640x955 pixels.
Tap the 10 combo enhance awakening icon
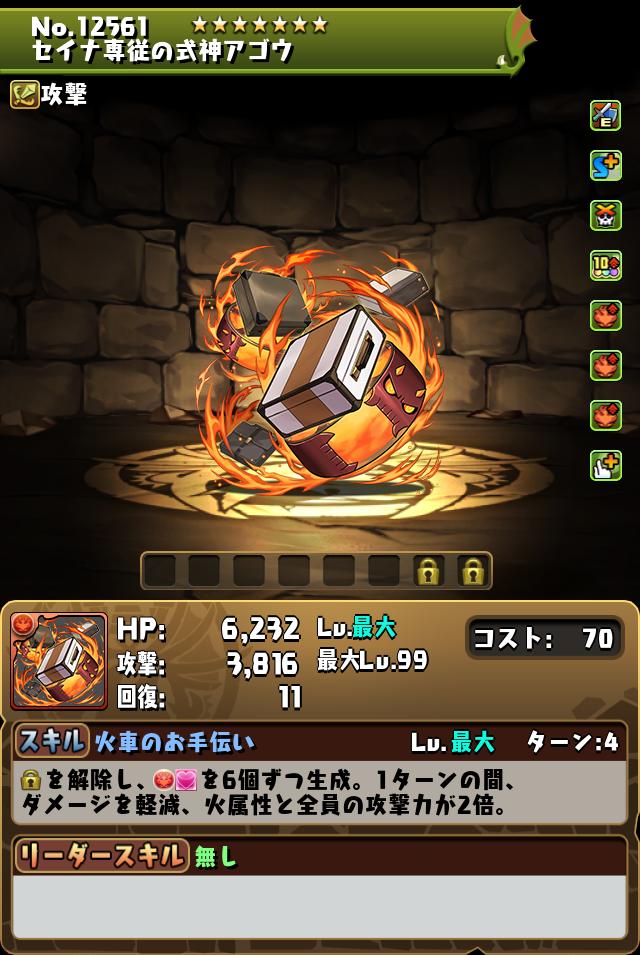(606, 266)
